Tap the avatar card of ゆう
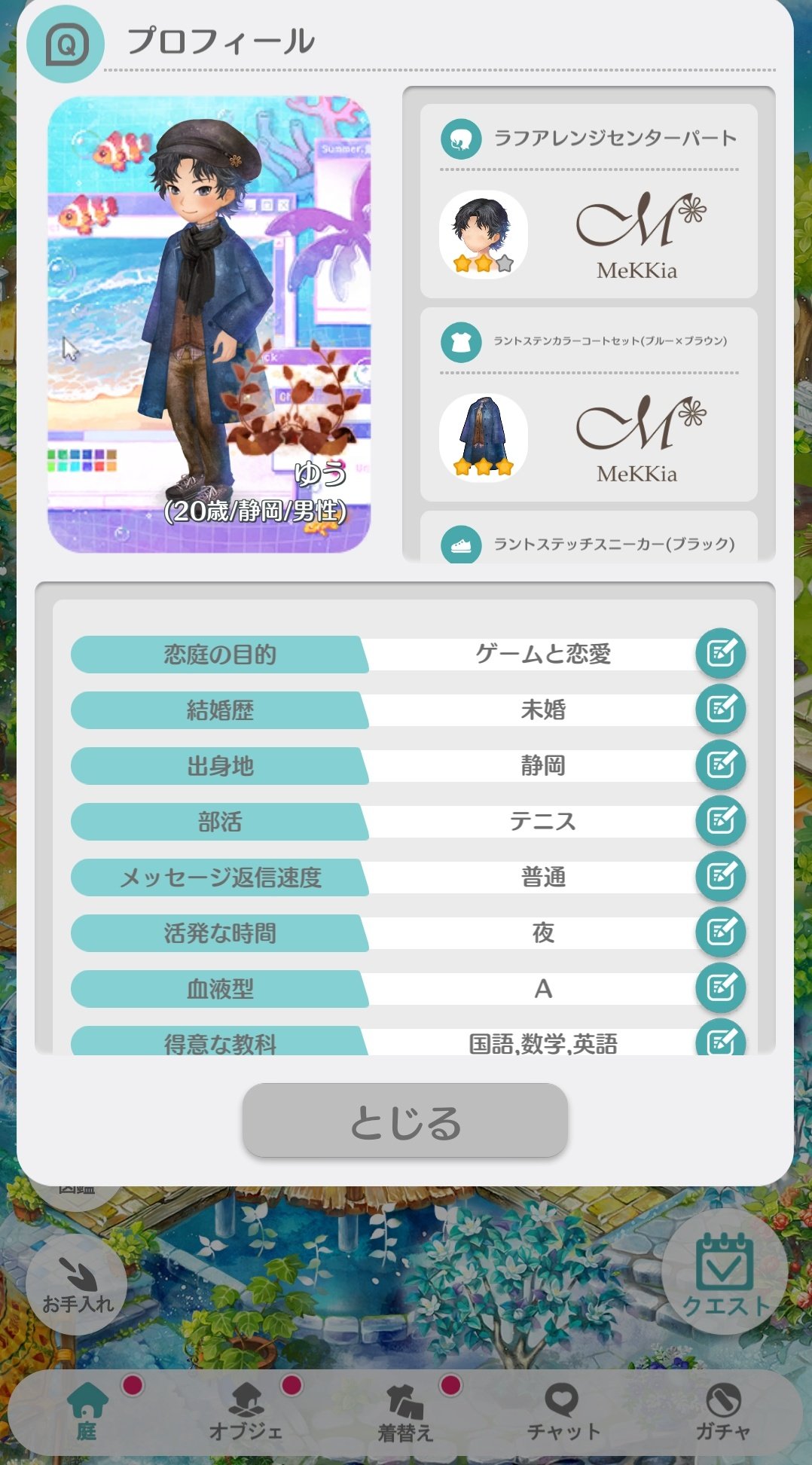The image size is (812, 1465). (x=209, y=324)
